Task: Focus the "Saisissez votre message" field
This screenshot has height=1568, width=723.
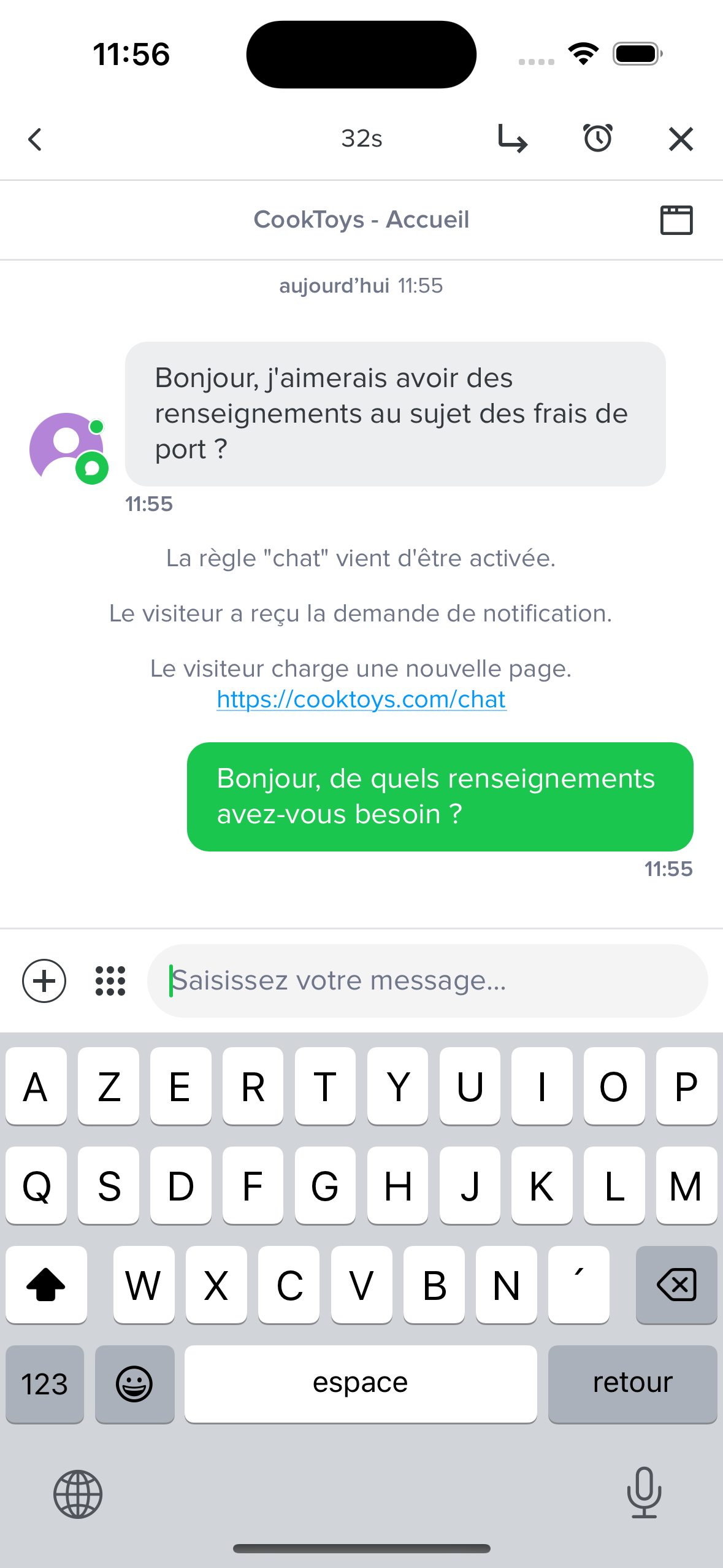Action: 427,980
